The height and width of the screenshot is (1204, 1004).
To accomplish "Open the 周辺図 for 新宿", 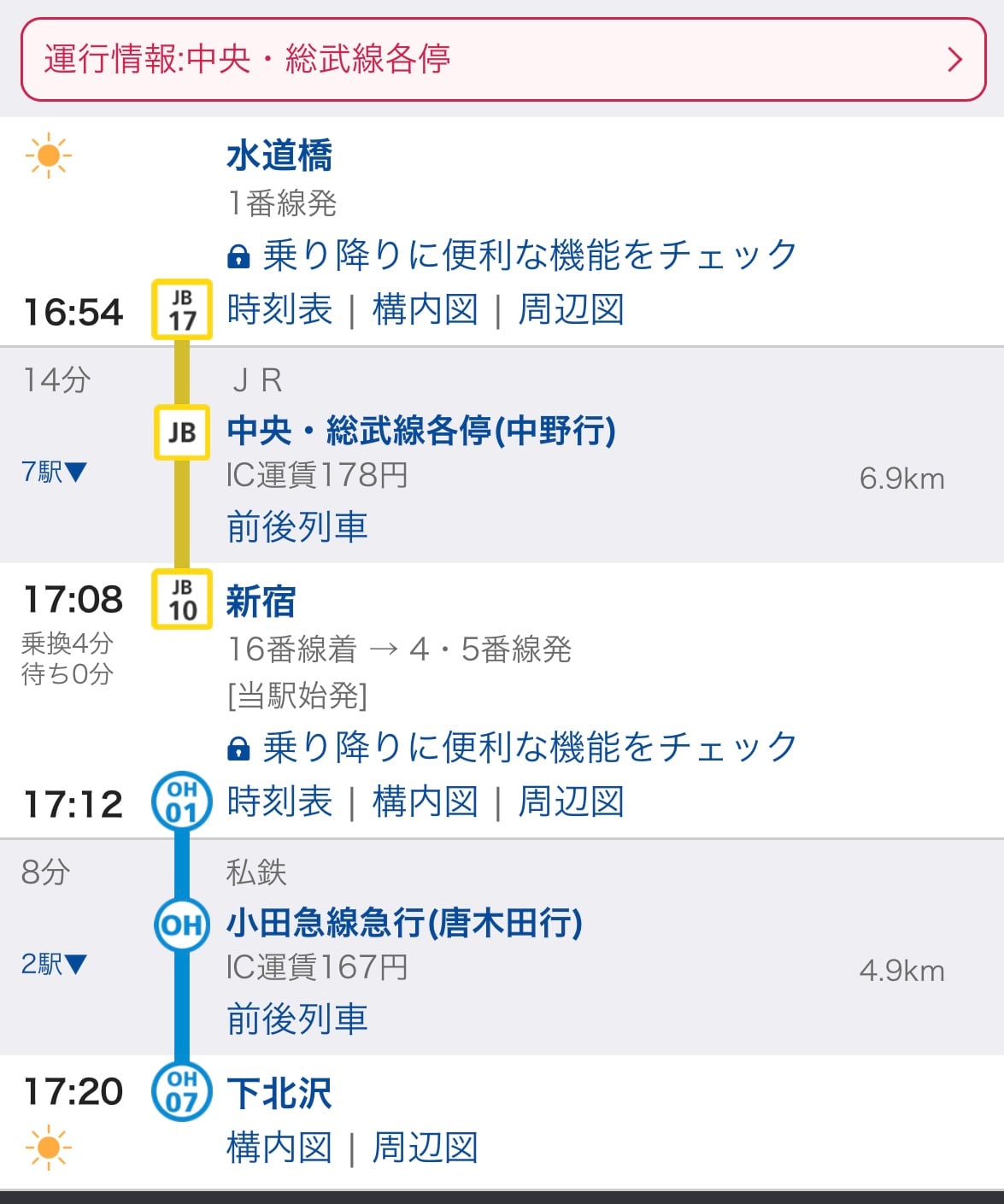I will pos(571,802).
